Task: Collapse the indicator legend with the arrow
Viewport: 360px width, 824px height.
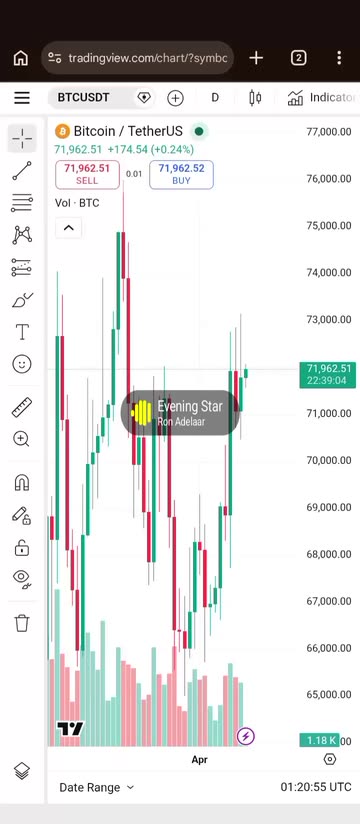Action: [68, 228]
